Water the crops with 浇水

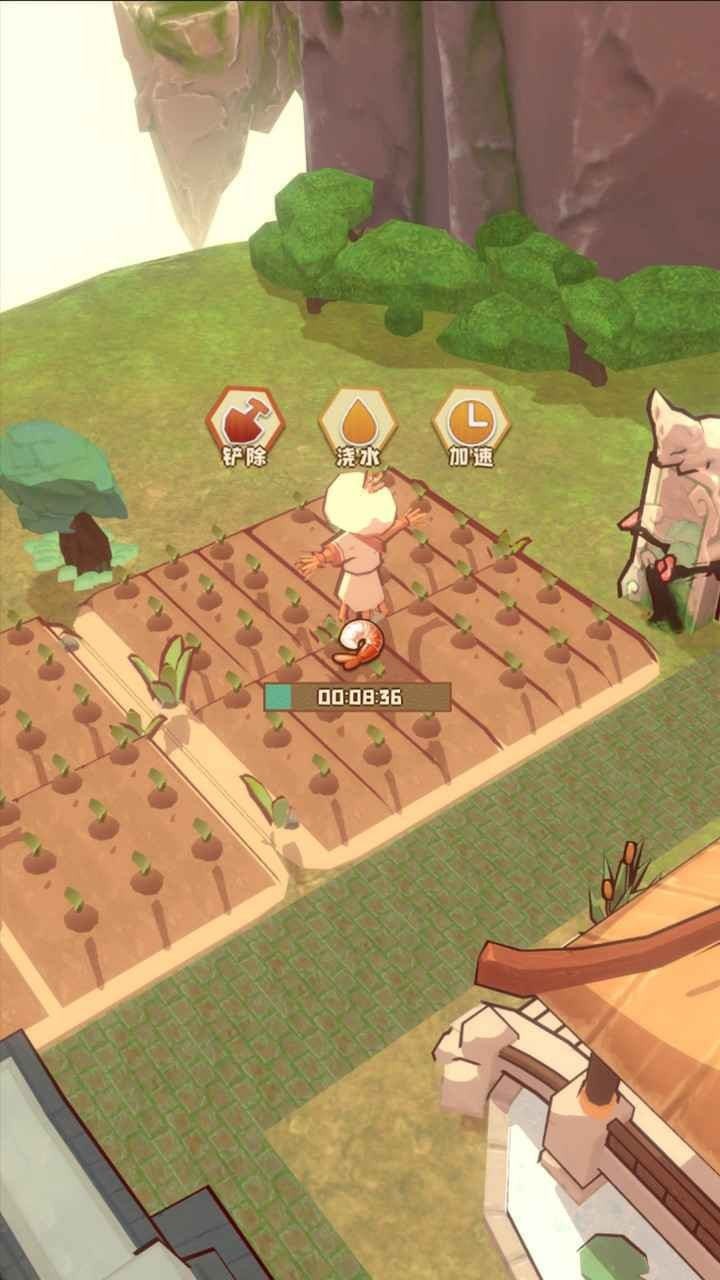358,423
